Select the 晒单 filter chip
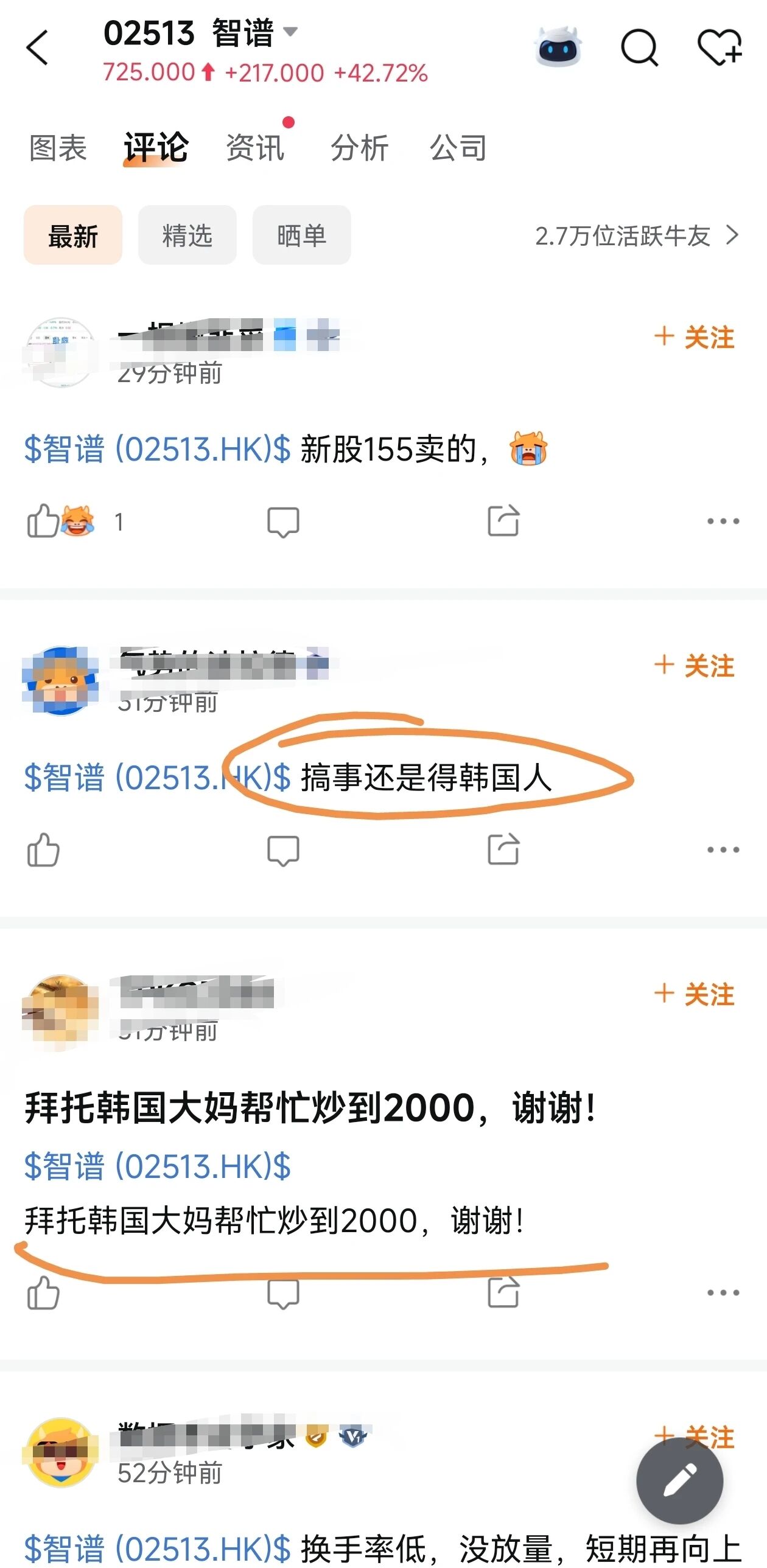Viewport: 767px width, 1568px height. pyautogui.click(x=301, y=235)
